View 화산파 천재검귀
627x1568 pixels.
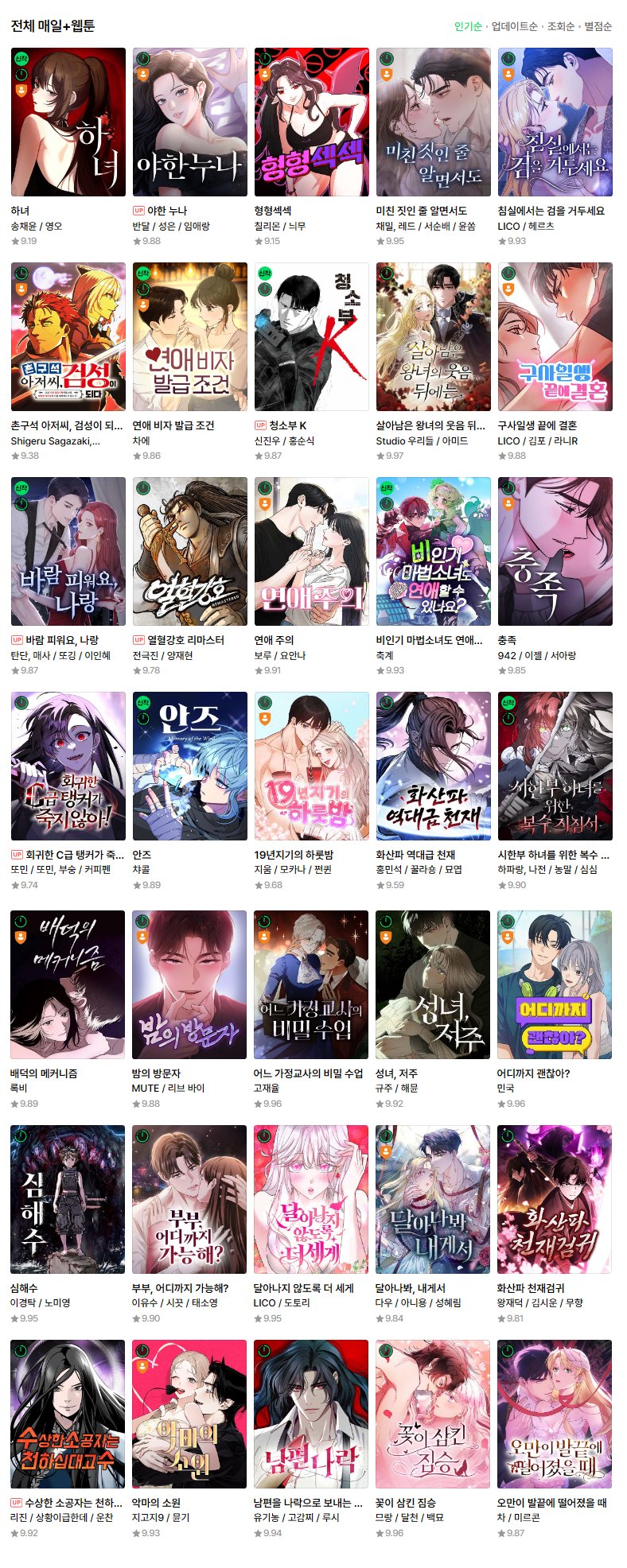555,1199
